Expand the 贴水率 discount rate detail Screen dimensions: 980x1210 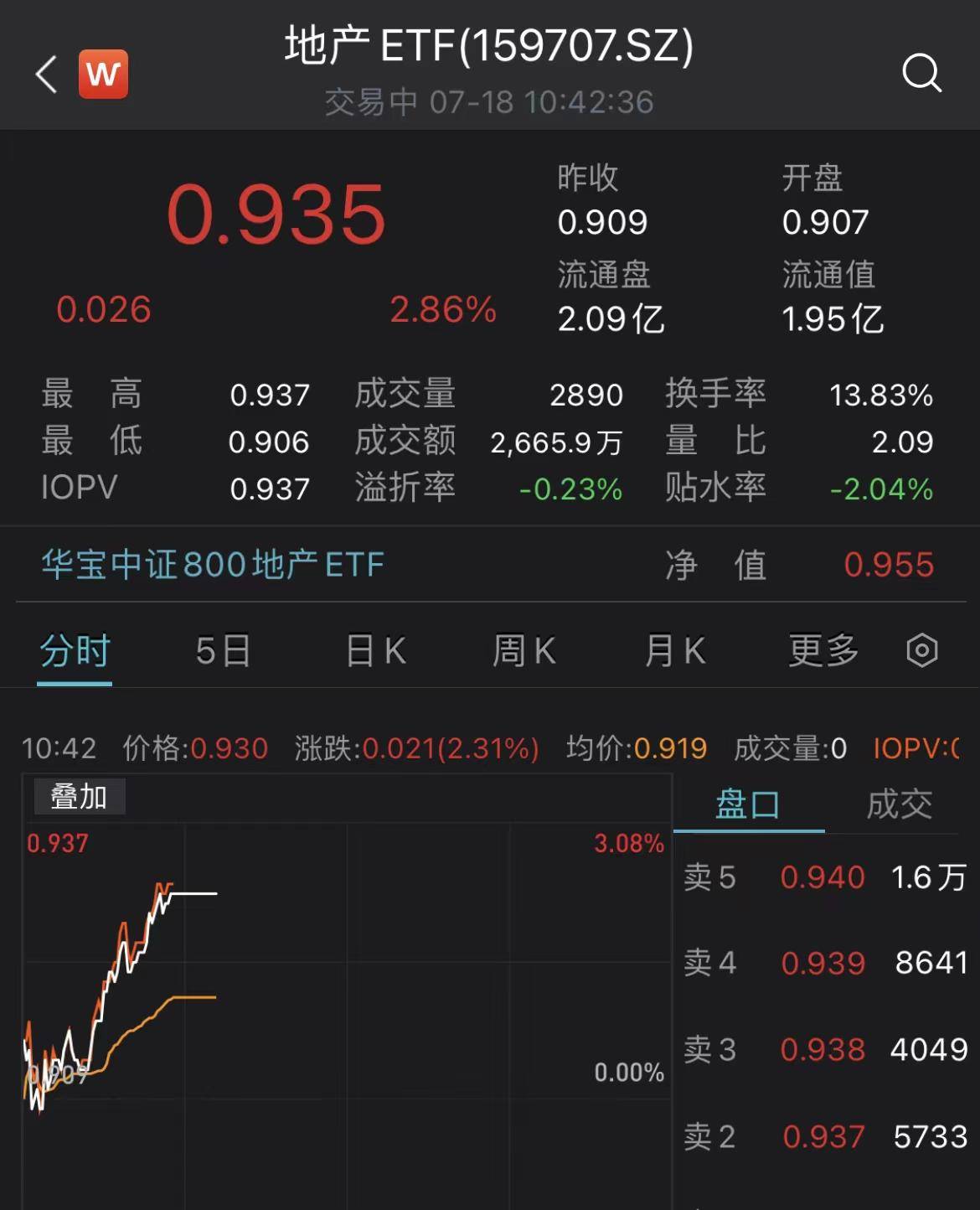pyautogui.click(x=716, y=488)
